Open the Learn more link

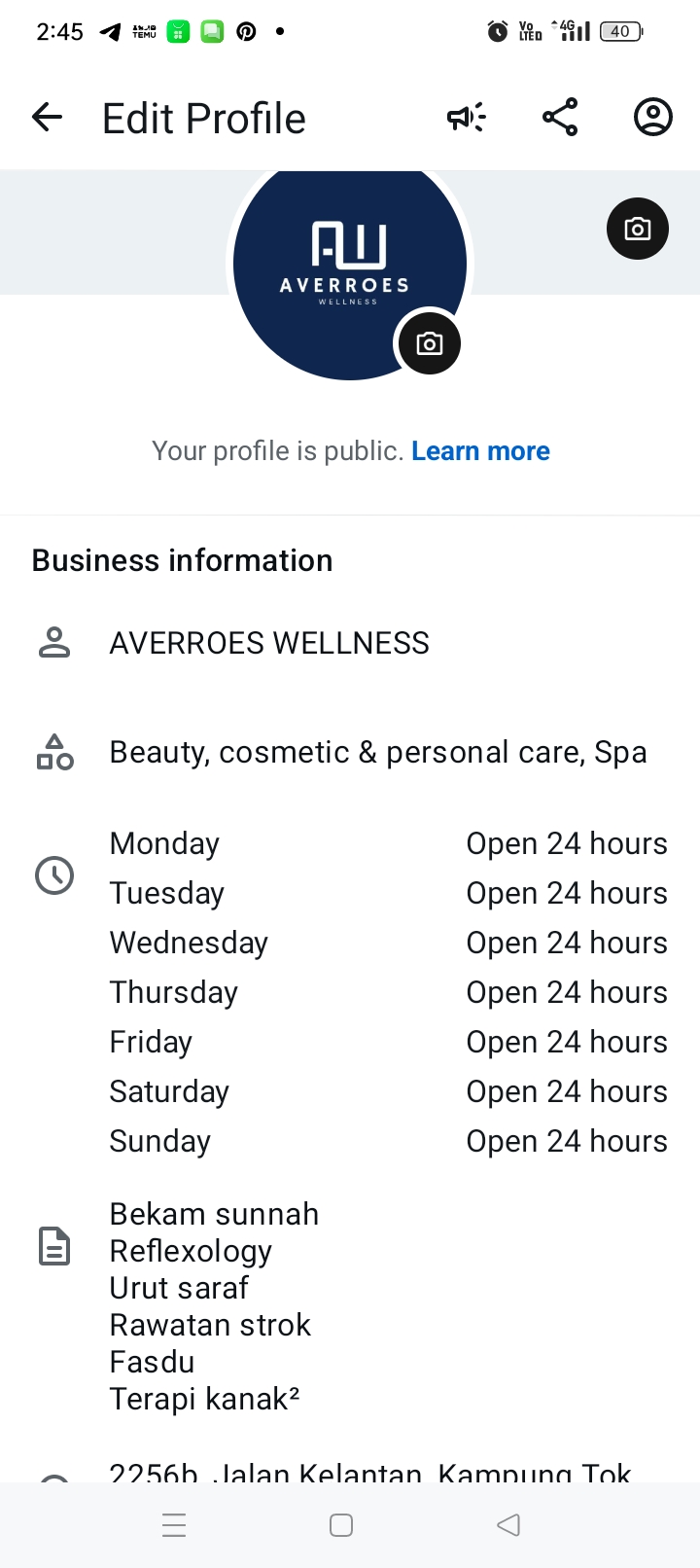coord(480,451)
